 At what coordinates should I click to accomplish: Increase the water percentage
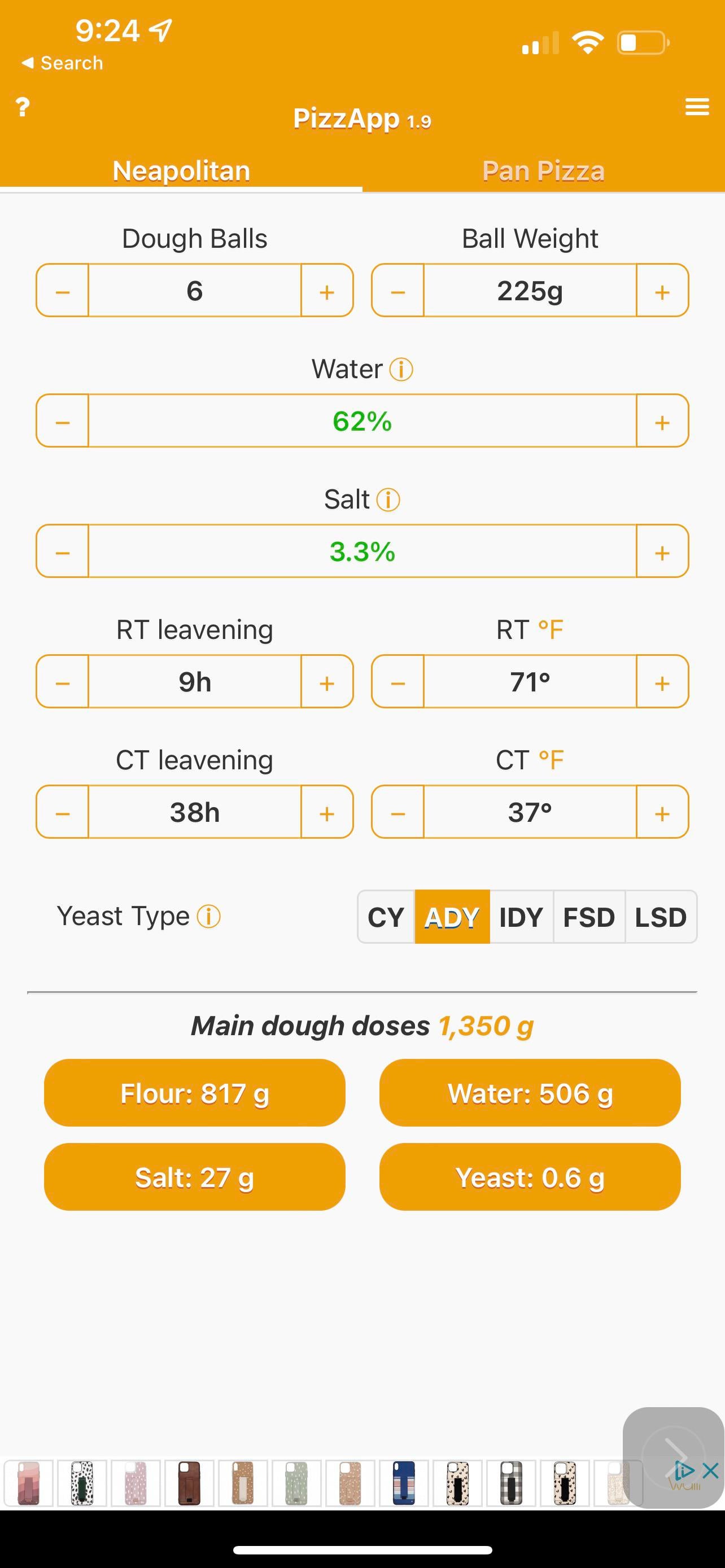click(x=662, y=421)
